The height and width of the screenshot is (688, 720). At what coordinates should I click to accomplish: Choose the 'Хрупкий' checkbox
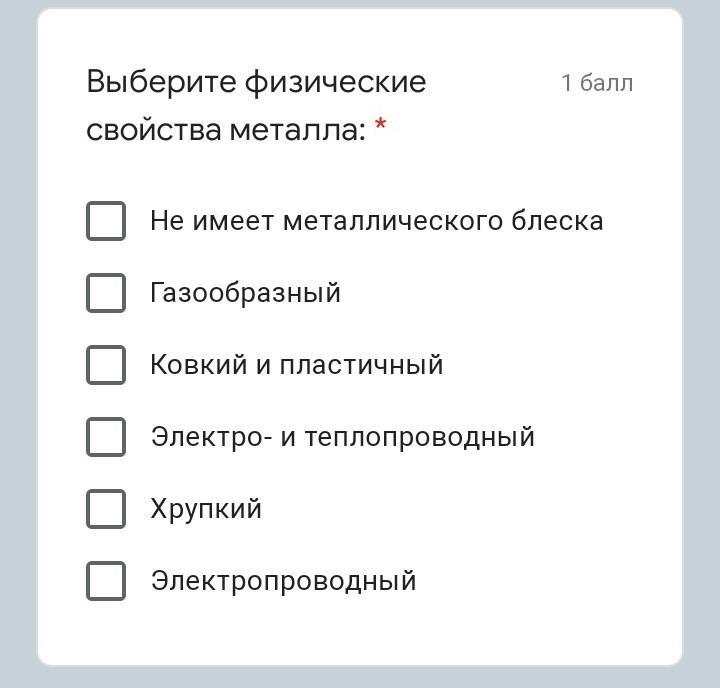(x=106, y=509)
